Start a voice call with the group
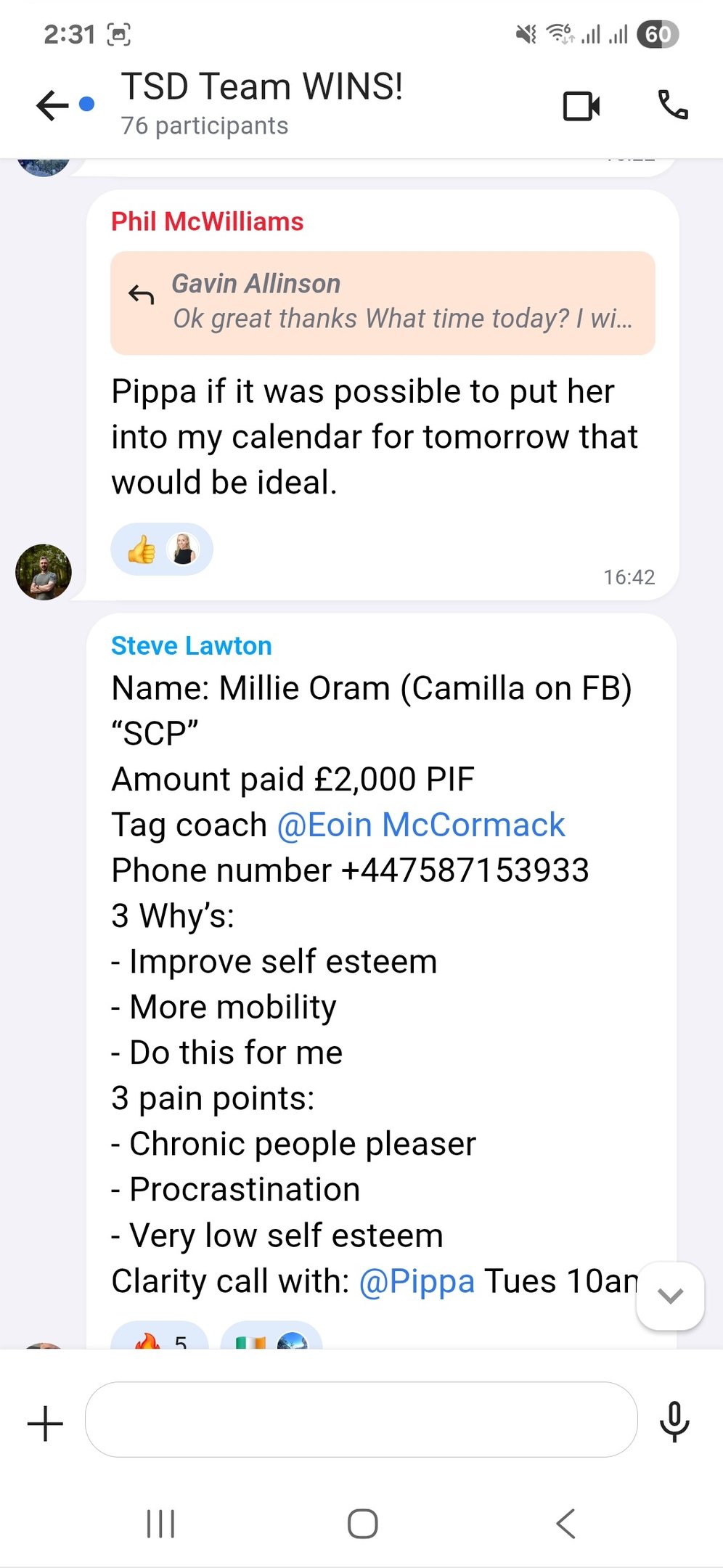The width and height of the screenshot is (723, 1568). tap(672, 106)
